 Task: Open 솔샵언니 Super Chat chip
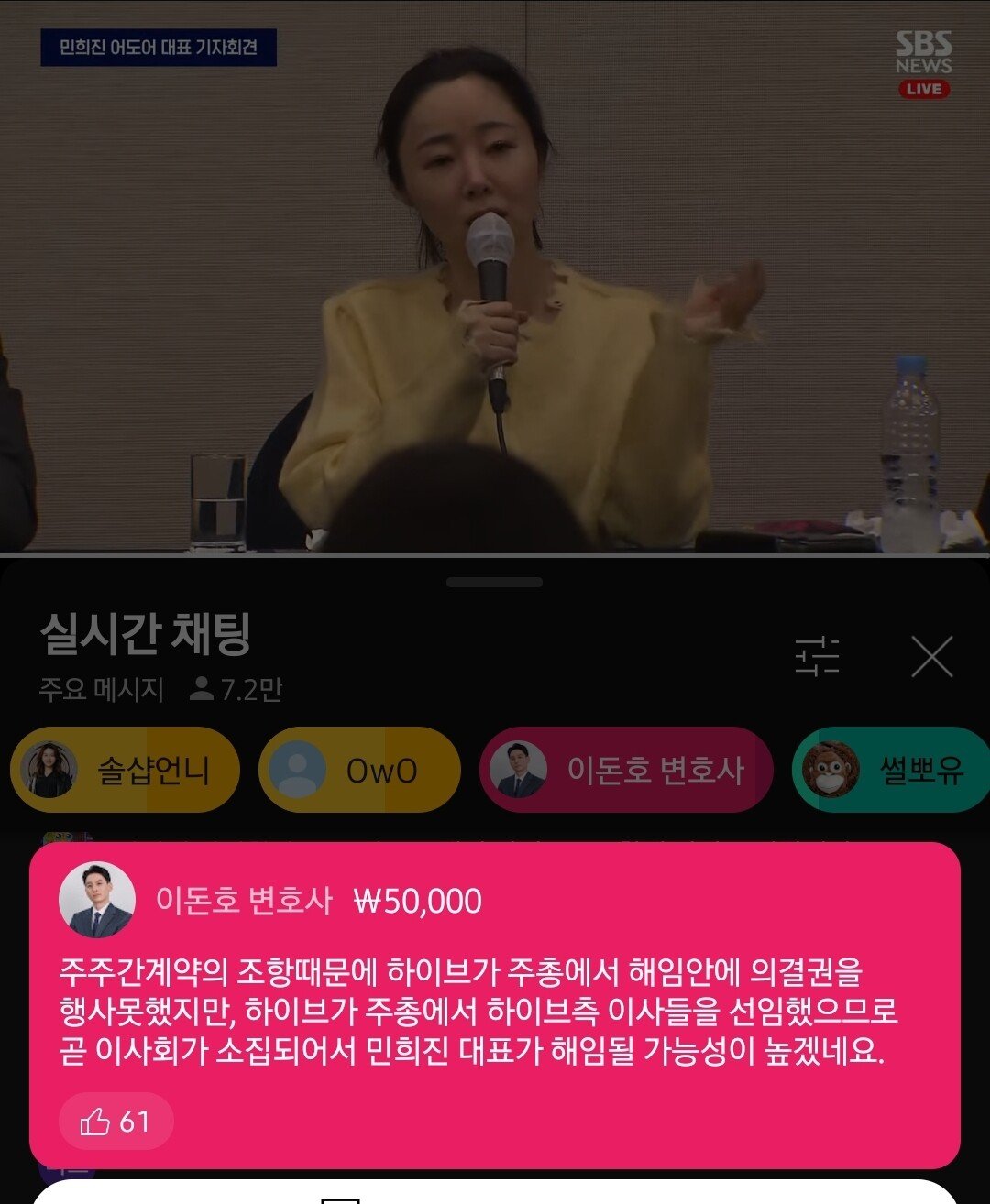[x=125, y=770]
